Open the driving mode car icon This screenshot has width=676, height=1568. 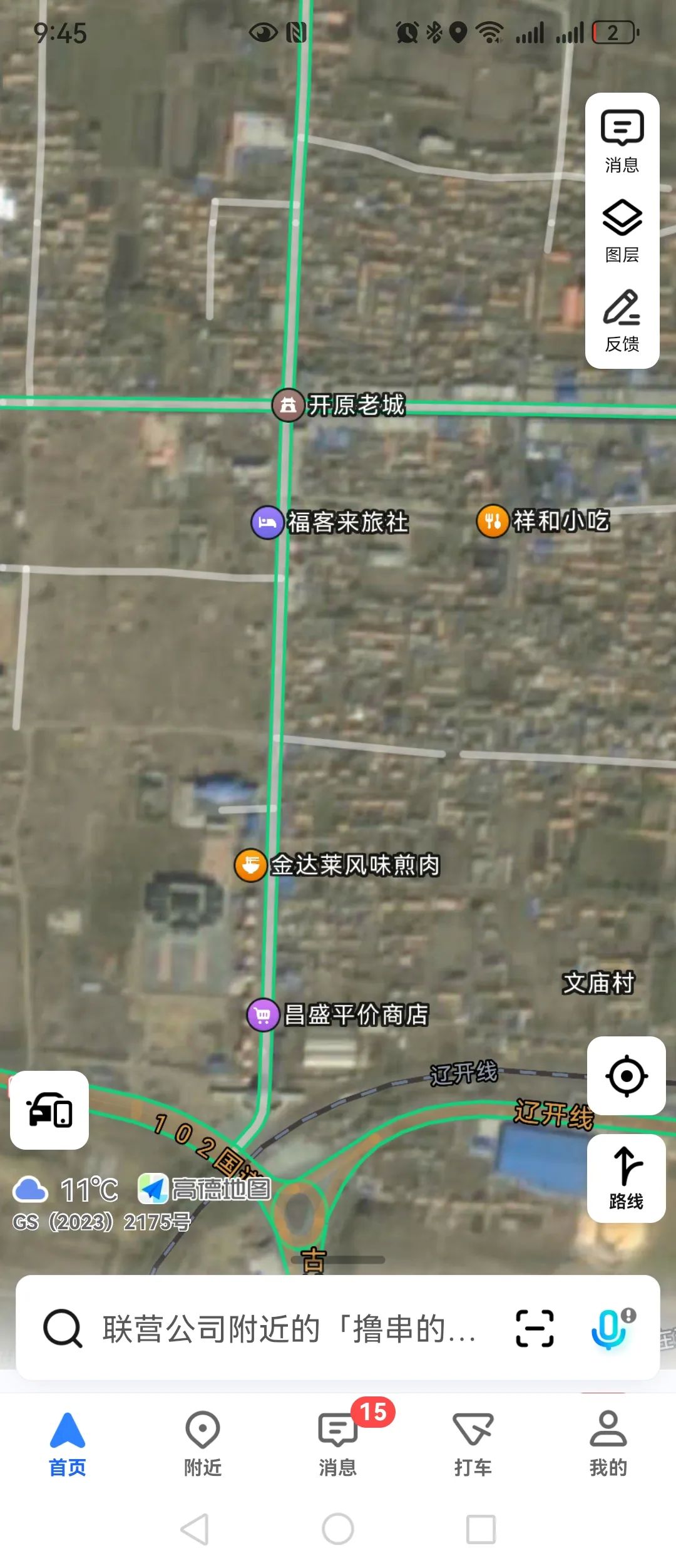click(49, 1110)
